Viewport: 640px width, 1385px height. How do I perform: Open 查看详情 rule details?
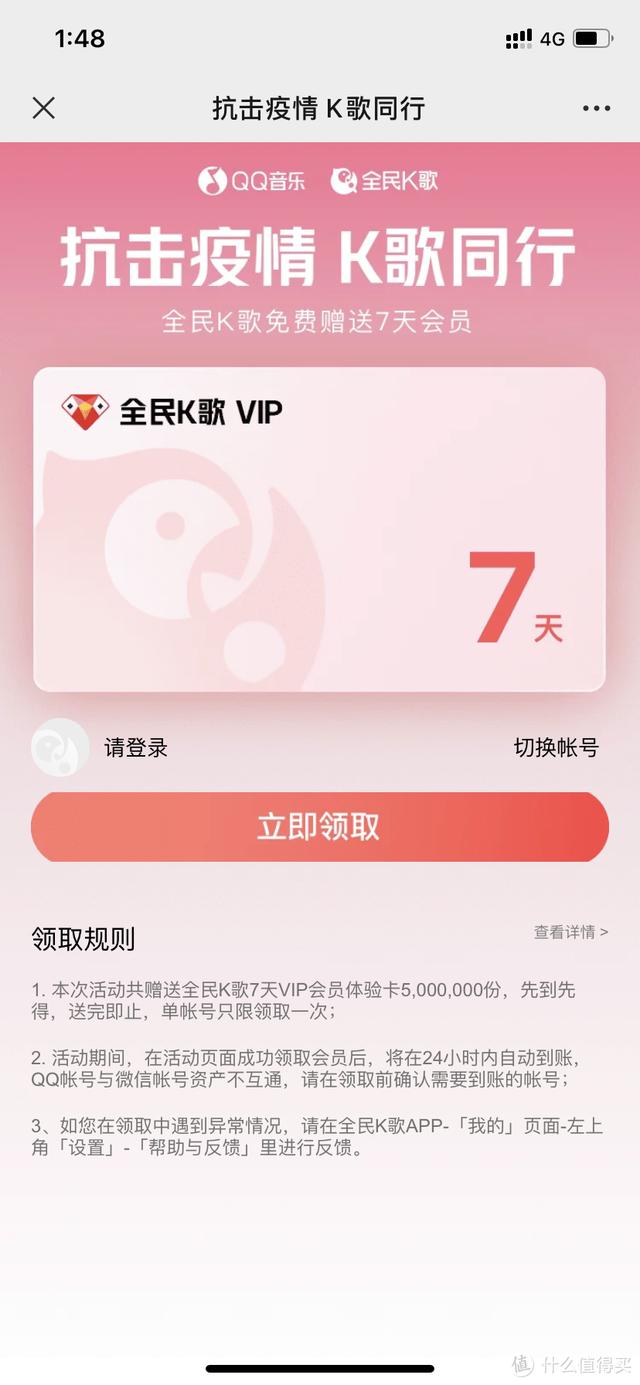pos(570,932)
